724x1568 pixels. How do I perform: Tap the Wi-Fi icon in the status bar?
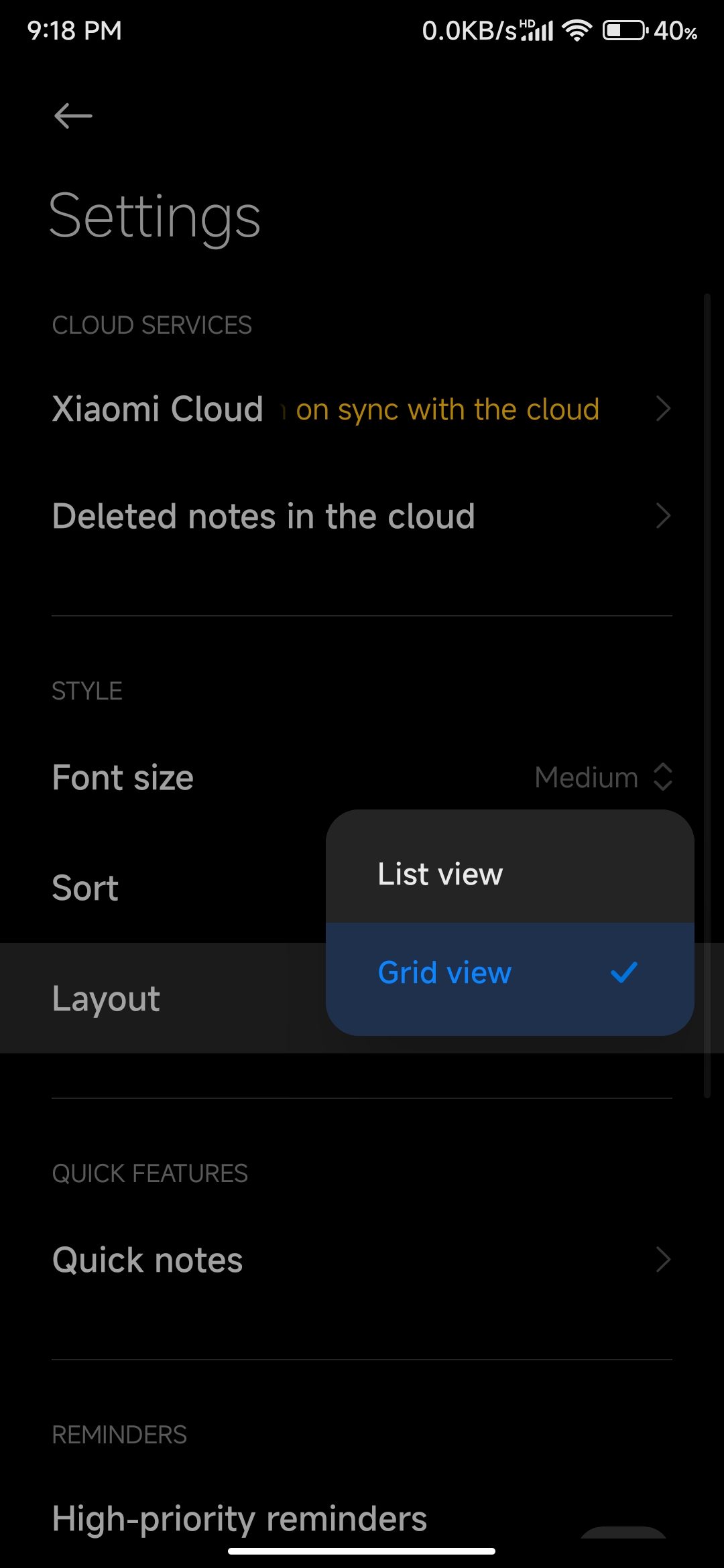coord(575,29)
